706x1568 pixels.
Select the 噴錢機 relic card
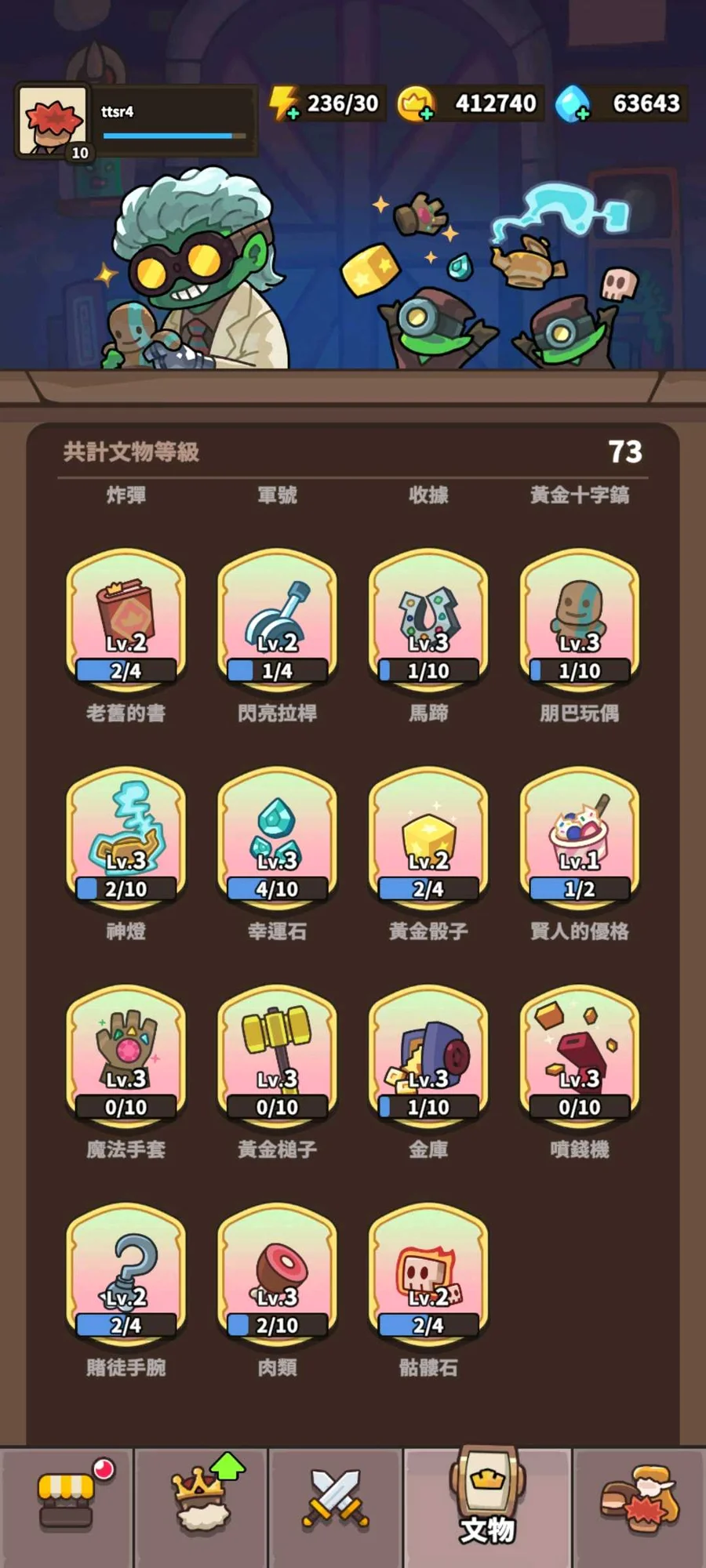(580, 1053)
